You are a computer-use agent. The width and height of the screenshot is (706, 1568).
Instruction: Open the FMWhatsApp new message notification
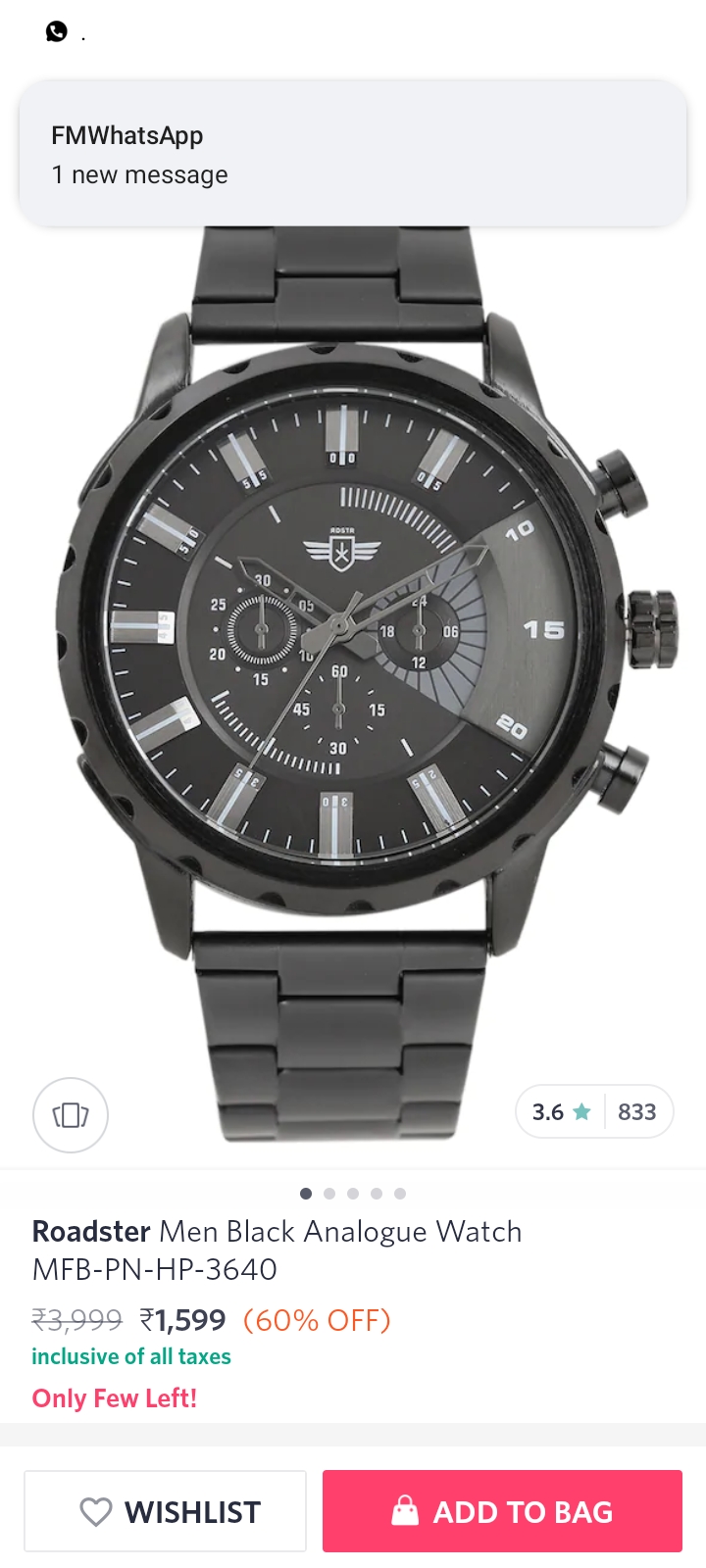[352, 155]
